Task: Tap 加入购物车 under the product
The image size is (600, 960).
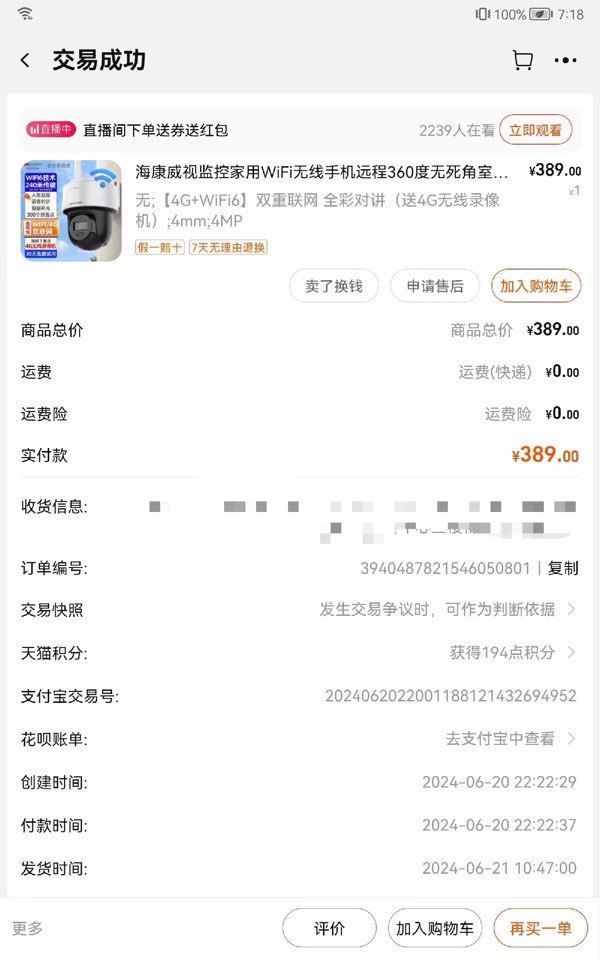Action: click(x=536, y=286)
